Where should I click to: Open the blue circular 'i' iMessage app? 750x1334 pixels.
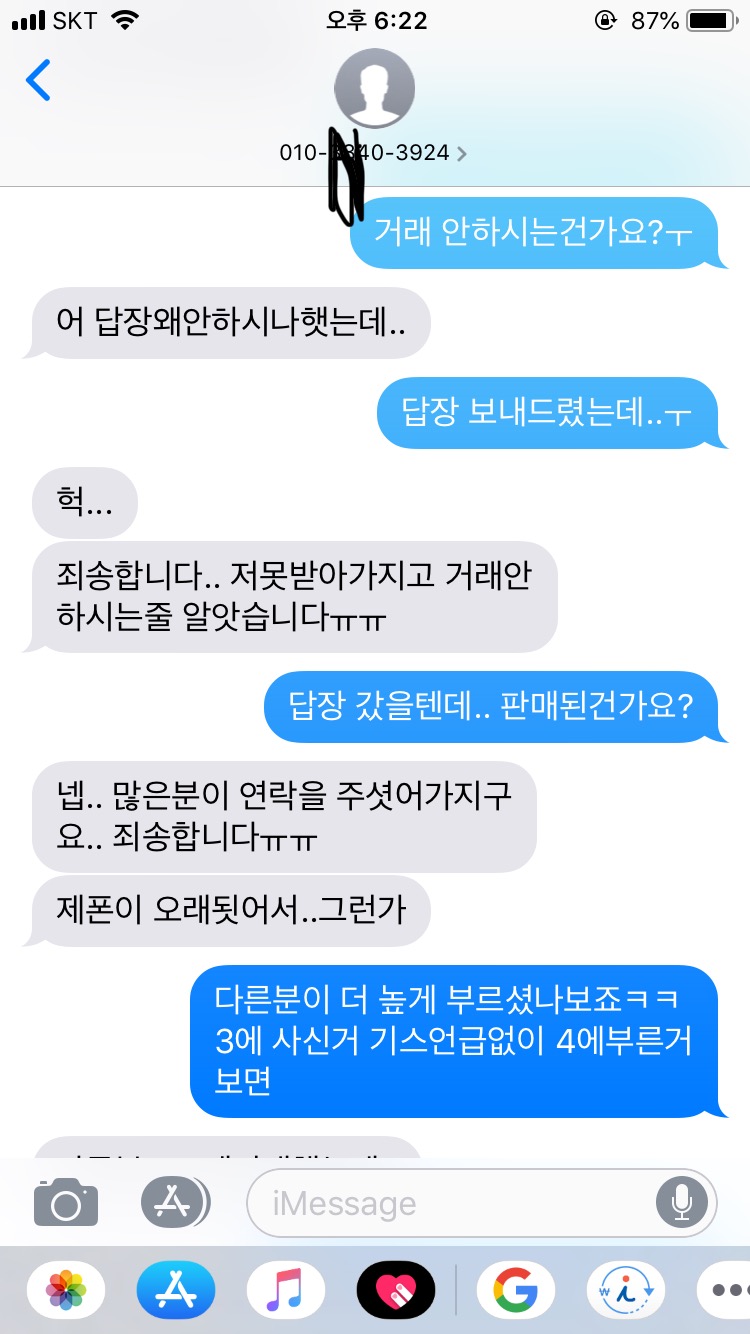coord(626,1291)
